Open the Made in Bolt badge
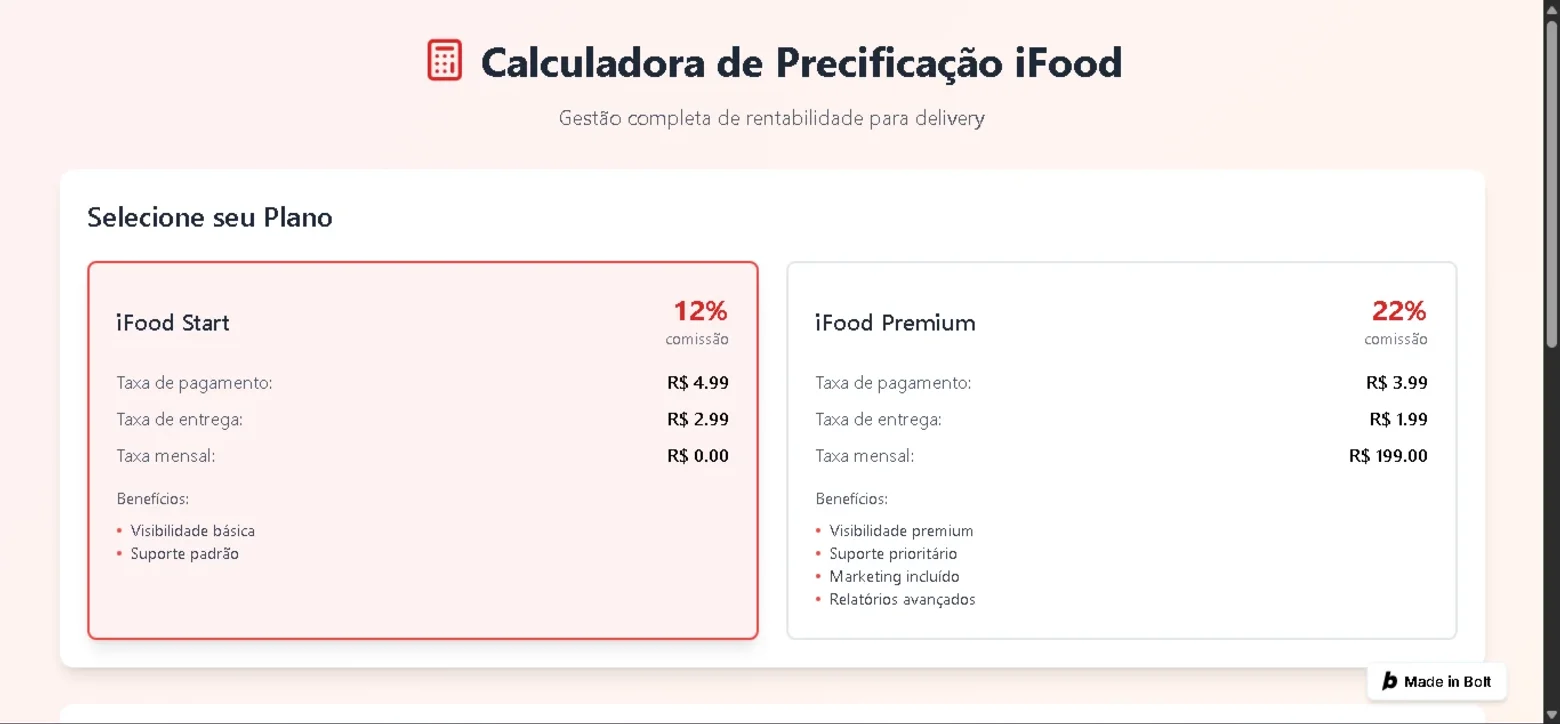The height and width of the screenshot is (724, 1560). tap(1436, 681)
